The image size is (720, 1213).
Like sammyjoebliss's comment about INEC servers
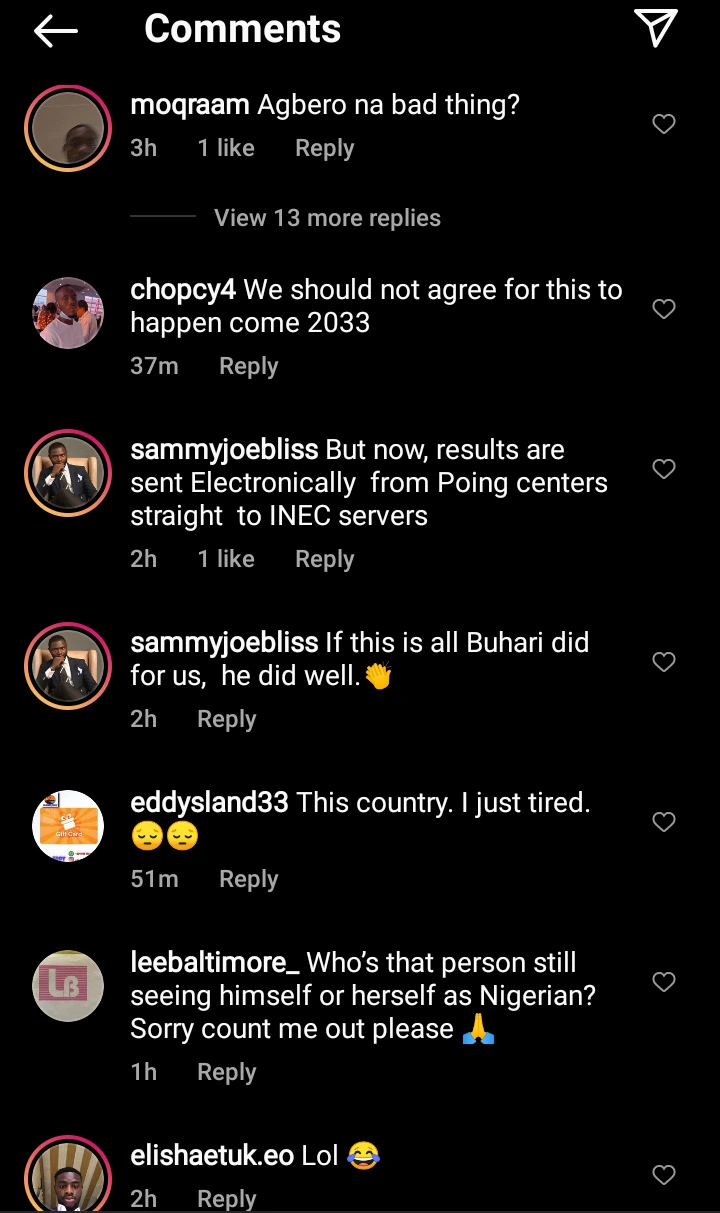click(664, 469)
